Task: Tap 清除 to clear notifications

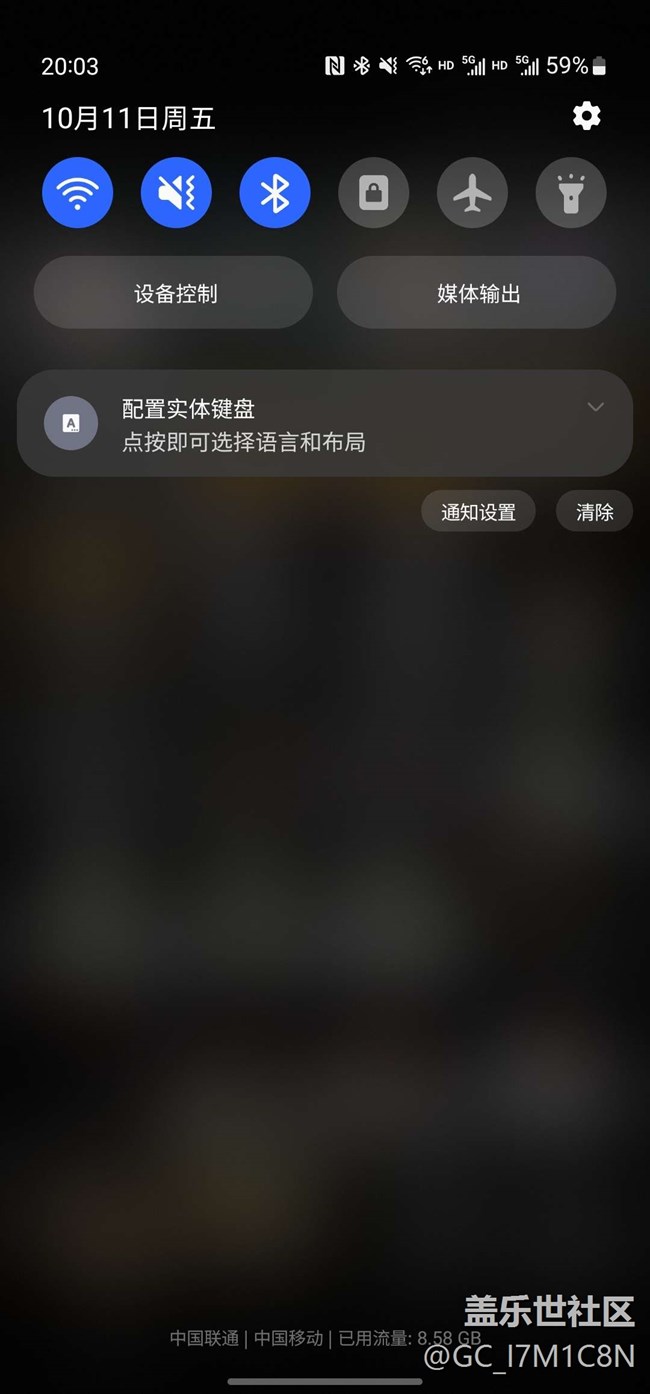Action: [x=595, y=512]
